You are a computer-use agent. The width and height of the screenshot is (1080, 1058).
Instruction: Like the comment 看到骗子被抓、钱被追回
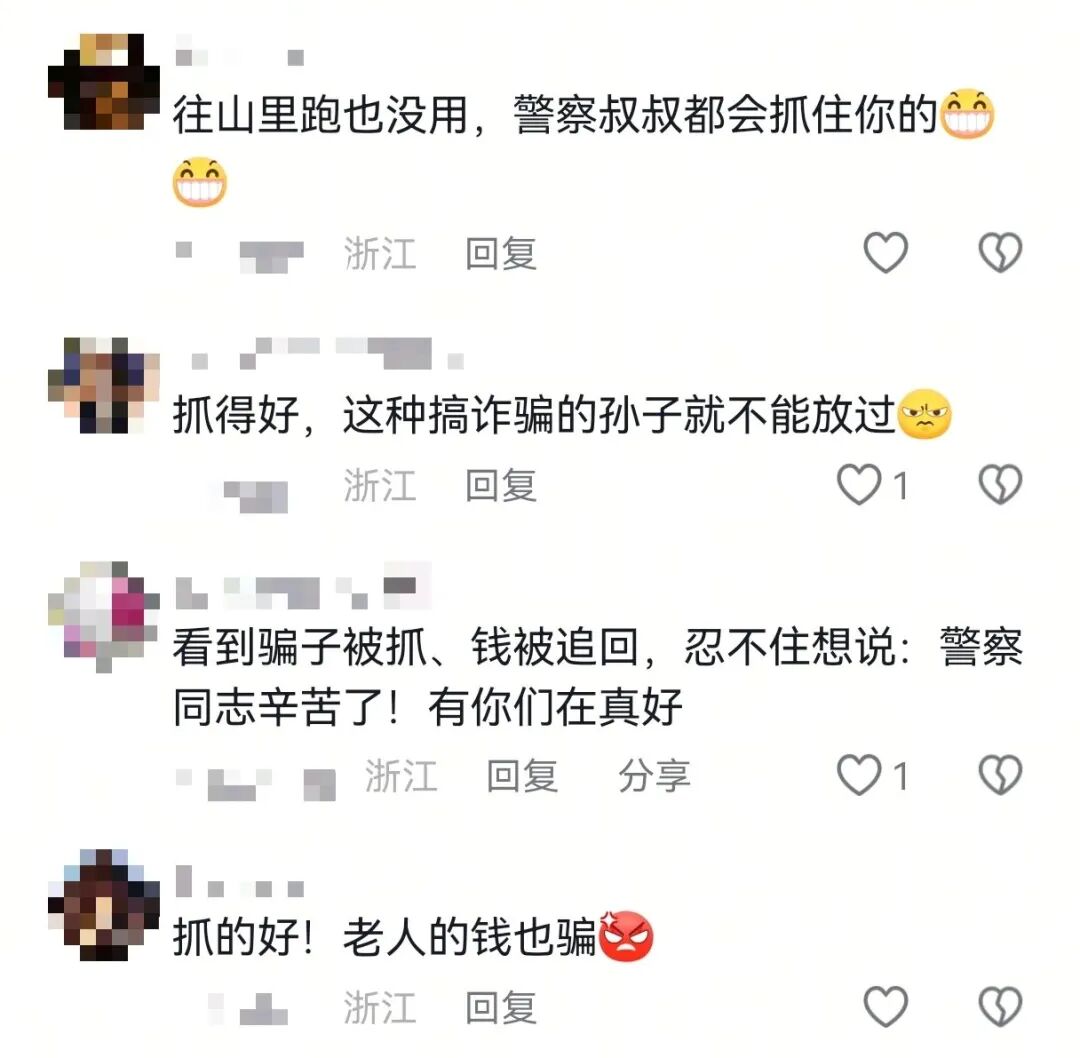pos(859,776)
